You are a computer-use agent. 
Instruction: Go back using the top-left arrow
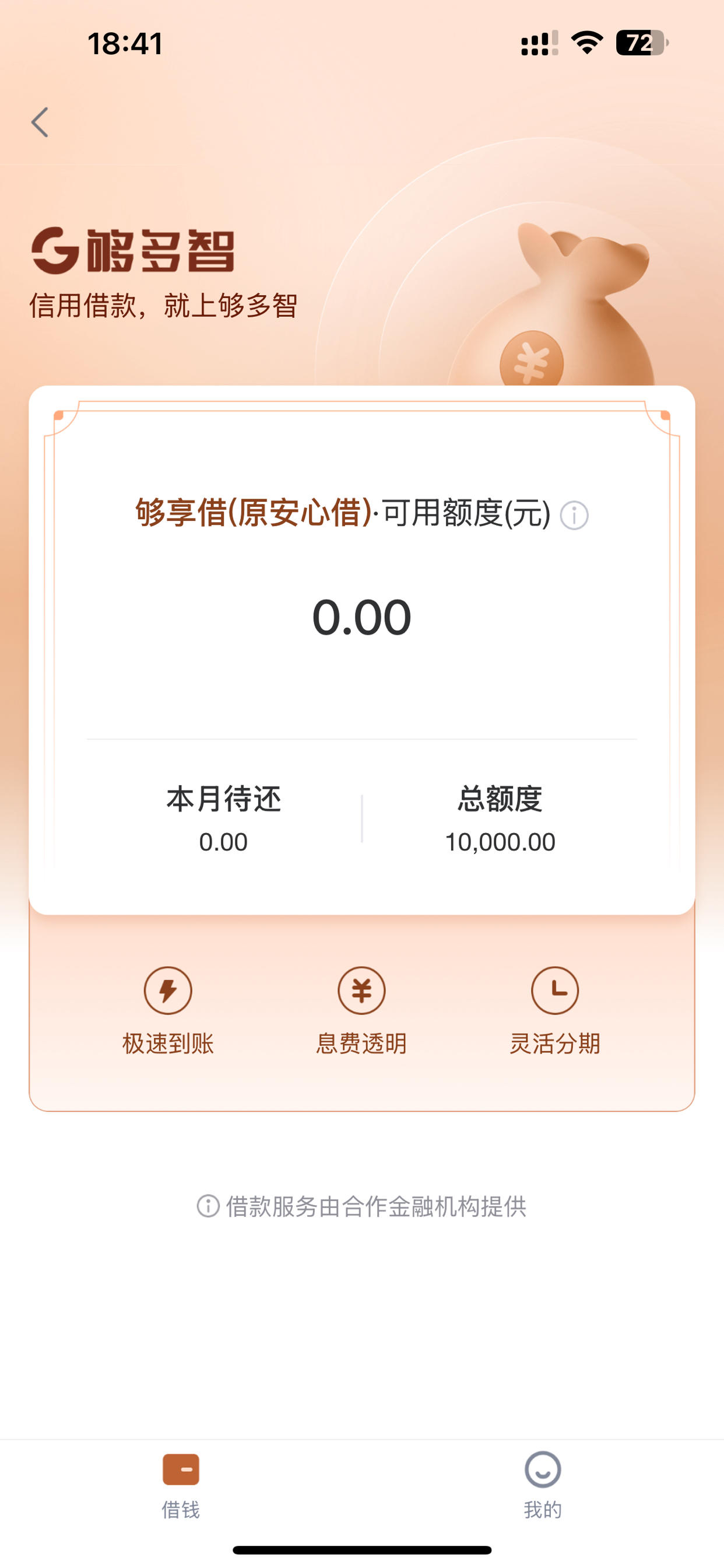[40, 123]
